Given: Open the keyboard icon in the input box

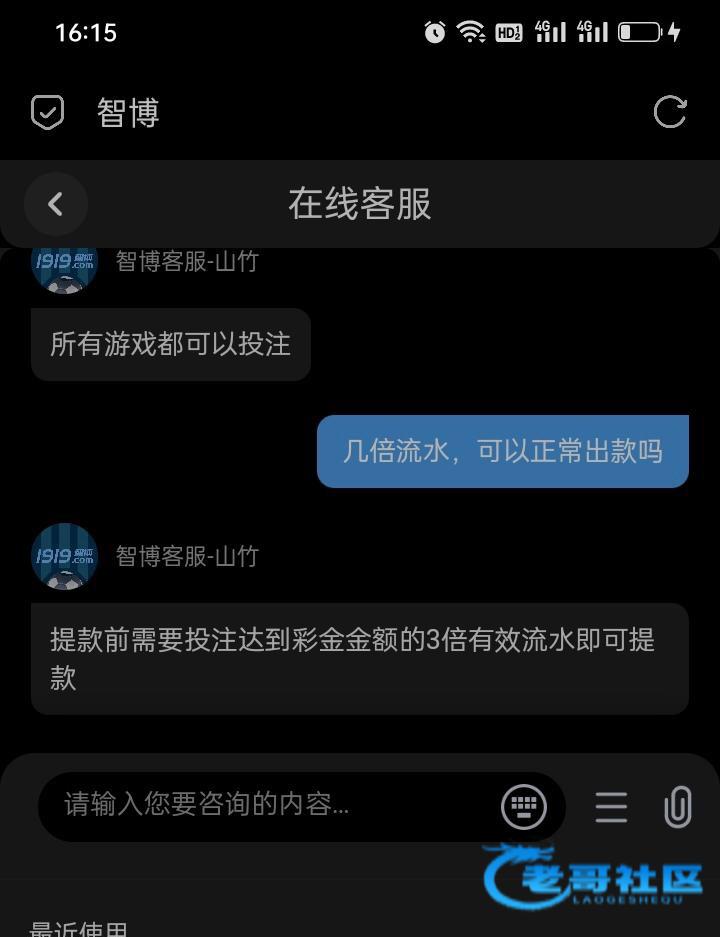Looking at the screenshot, I should [523, 806].
